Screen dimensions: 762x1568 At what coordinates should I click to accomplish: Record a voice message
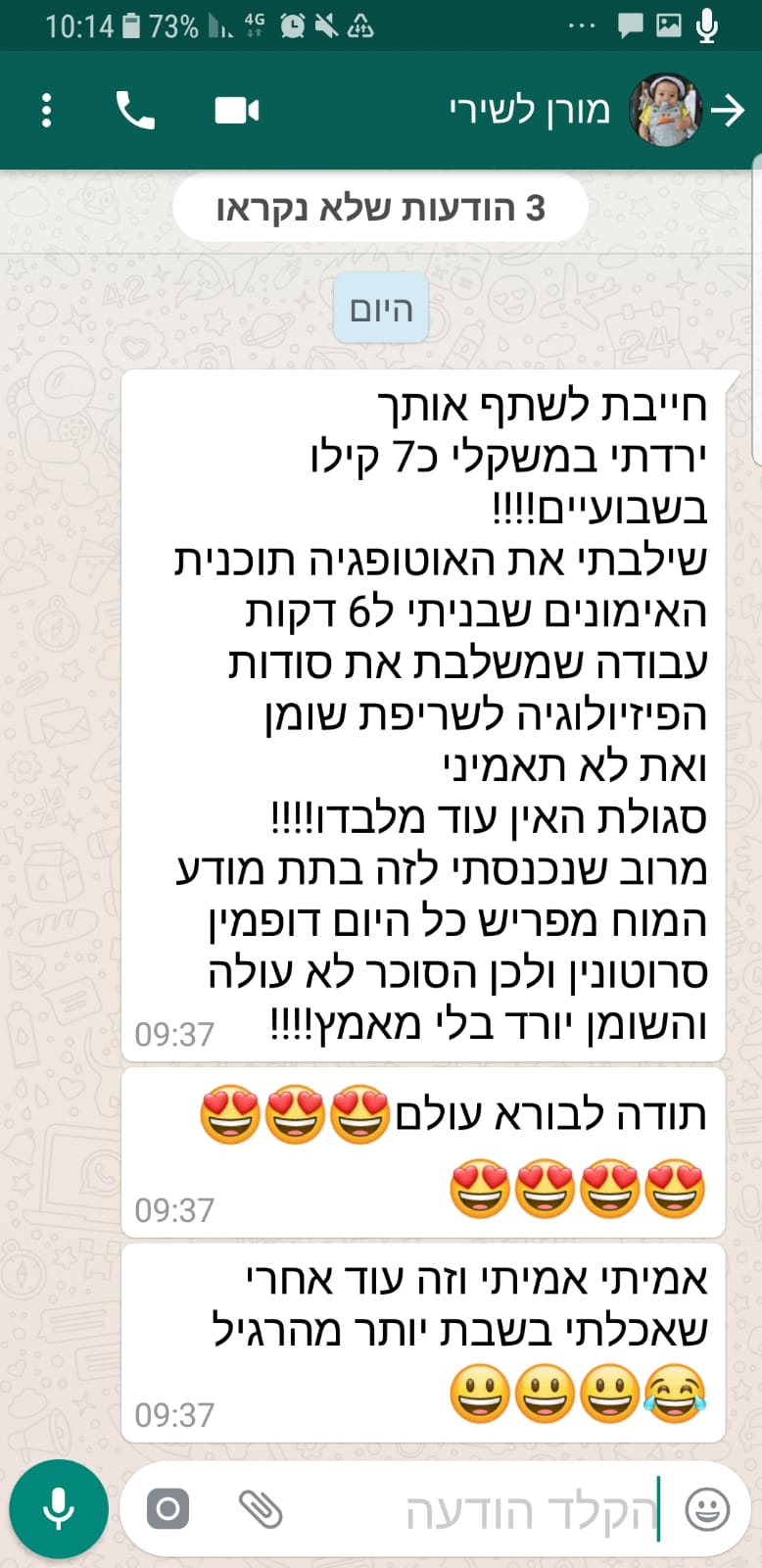tap(59, 1509)
